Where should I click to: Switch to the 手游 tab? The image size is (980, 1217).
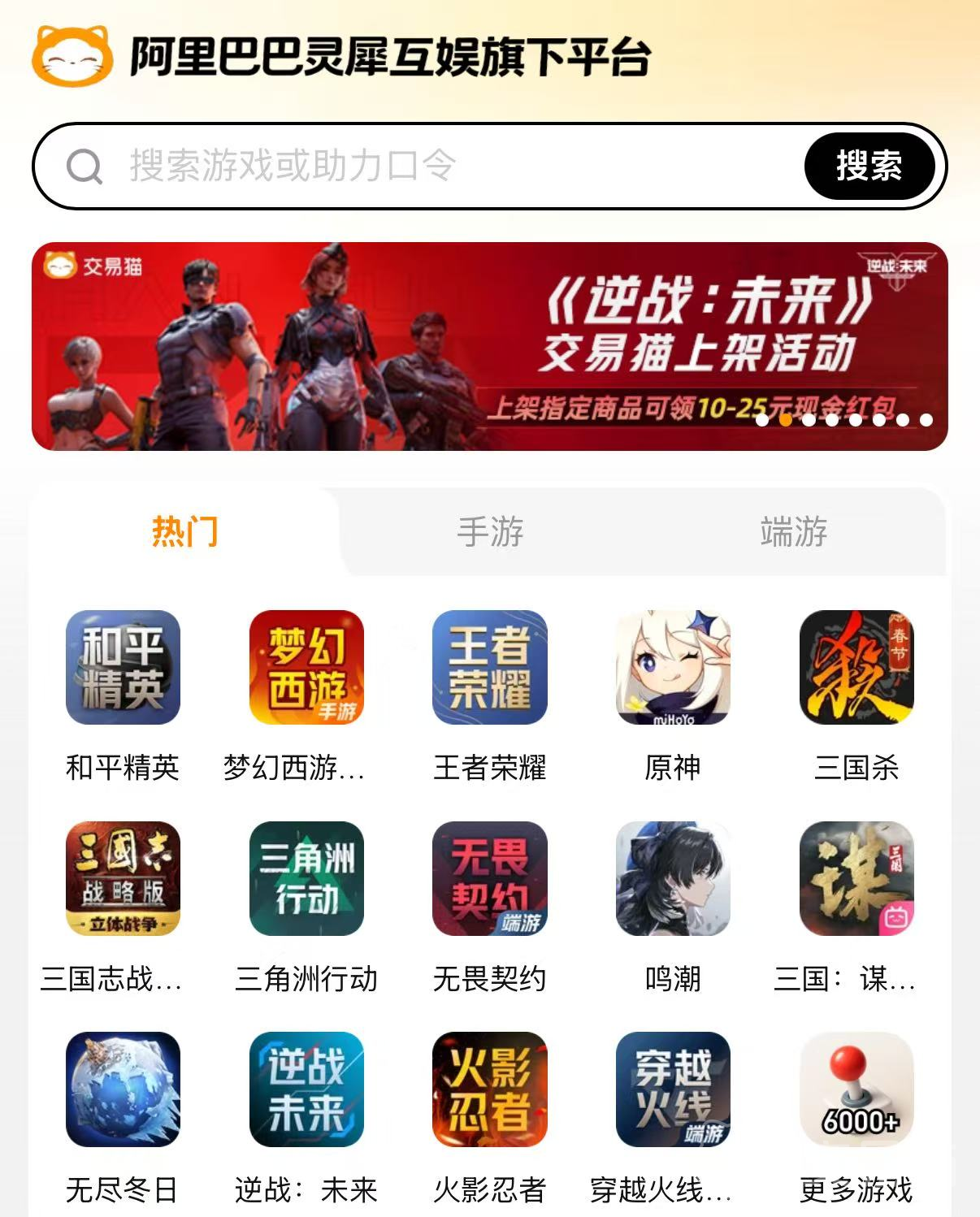click(489, 532)
